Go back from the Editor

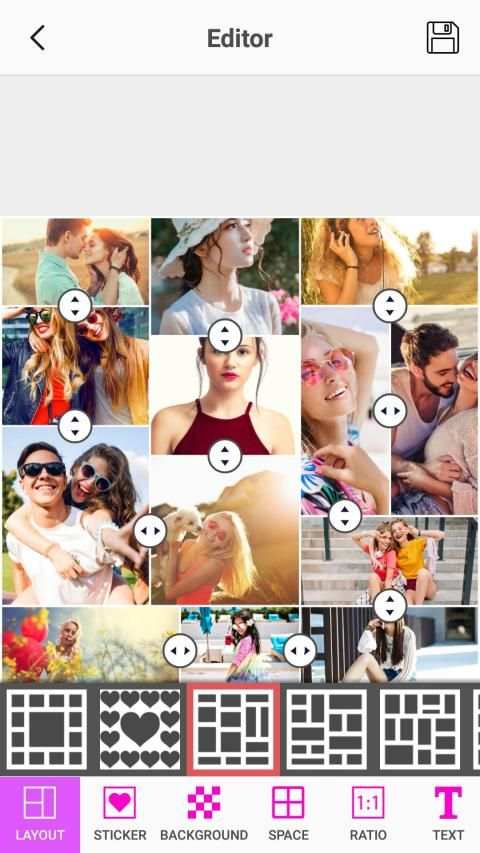(38, 38)
